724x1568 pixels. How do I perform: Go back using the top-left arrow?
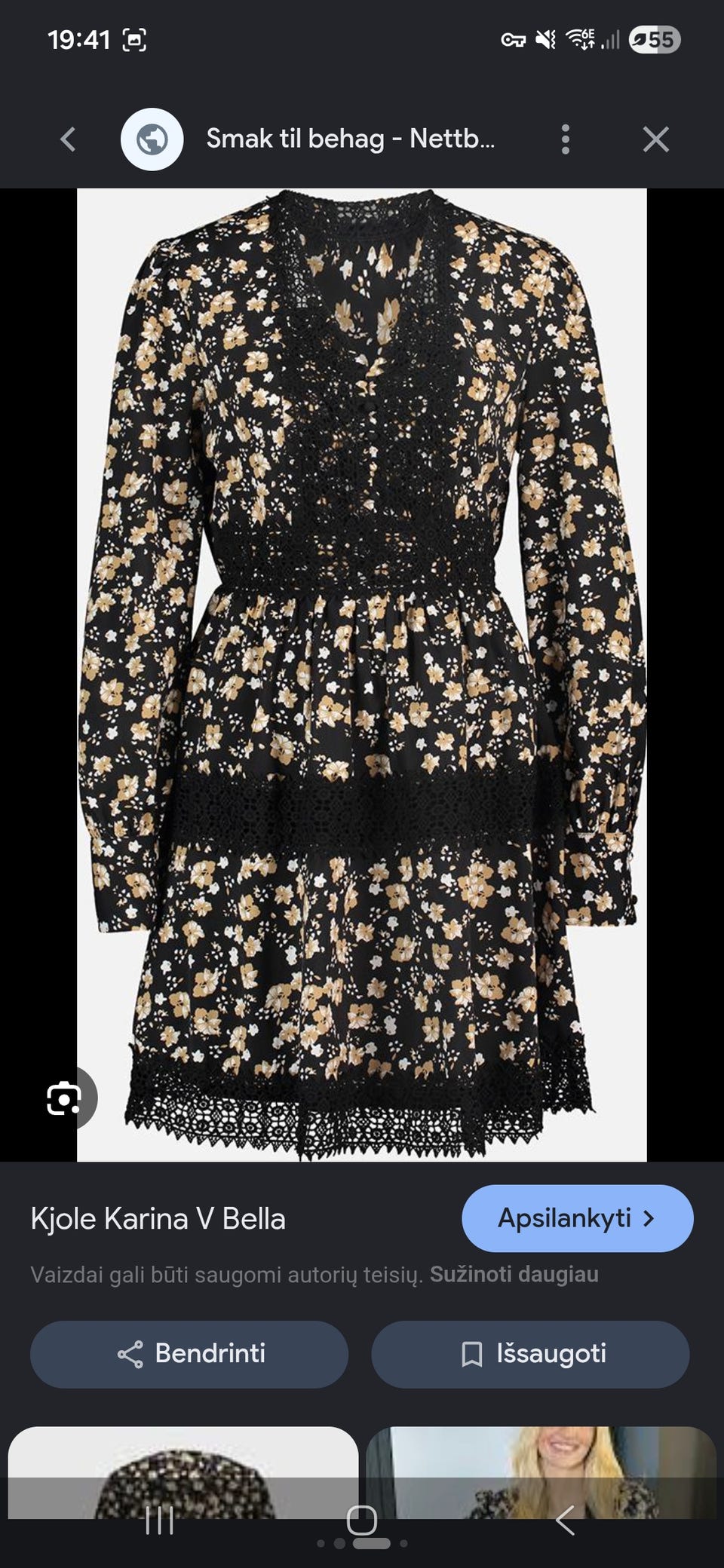(68, 139)
